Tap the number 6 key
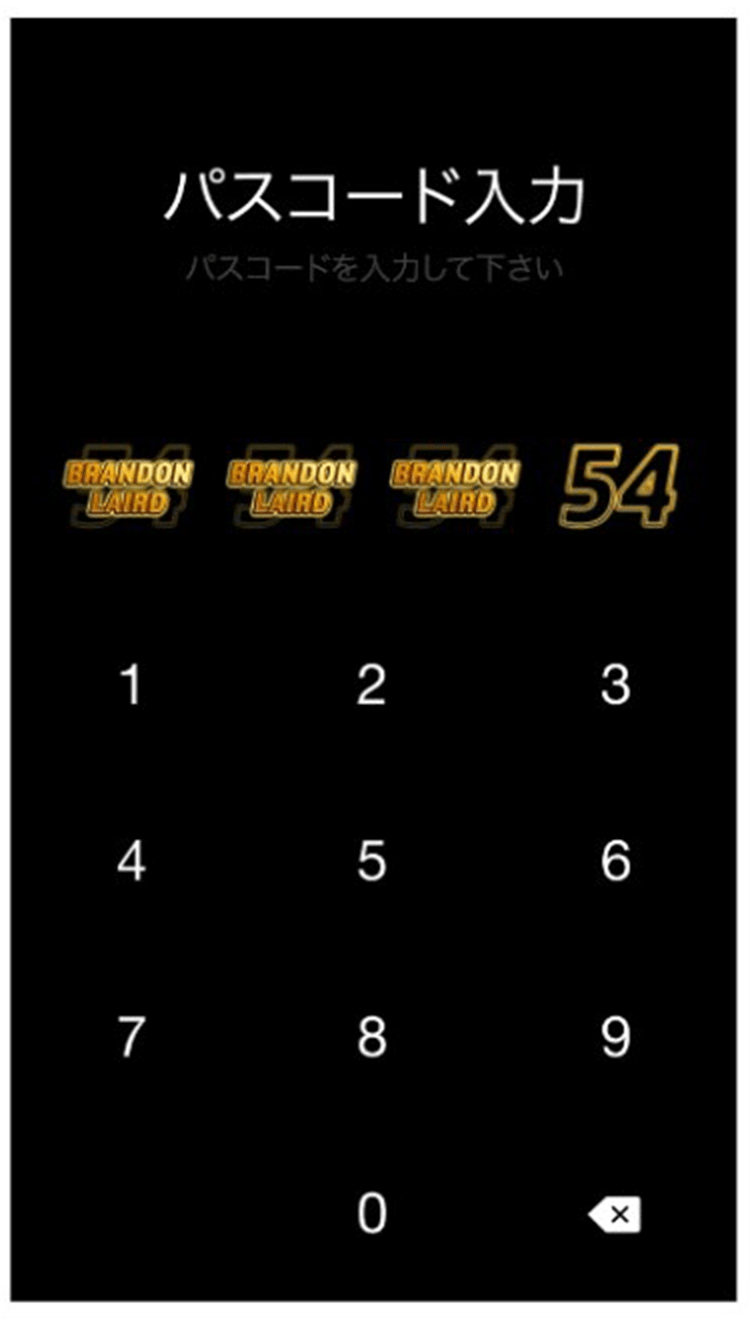Viewport: 750px width, 1322px height. coord(615,862)
